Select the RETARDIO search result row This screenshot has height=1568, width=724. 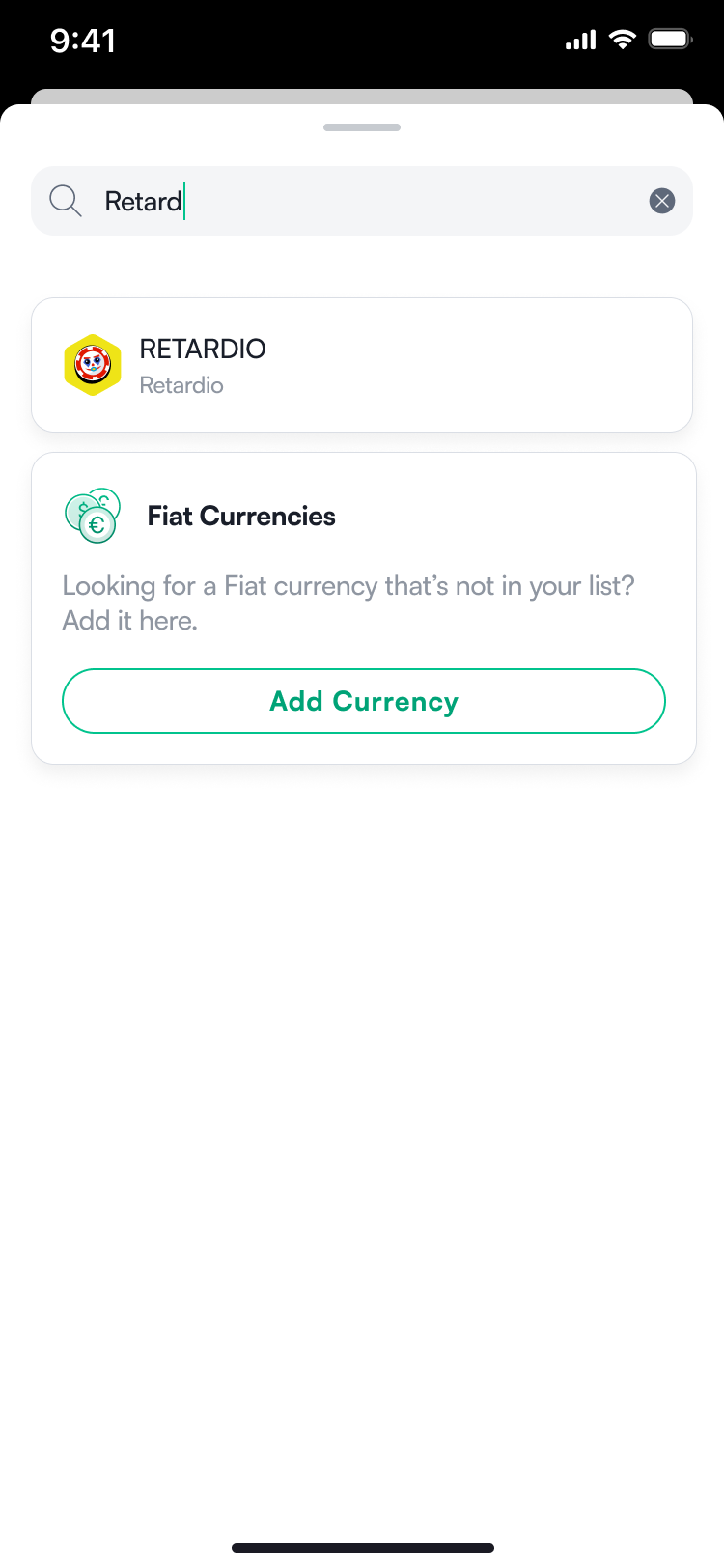tap(362, 364)
